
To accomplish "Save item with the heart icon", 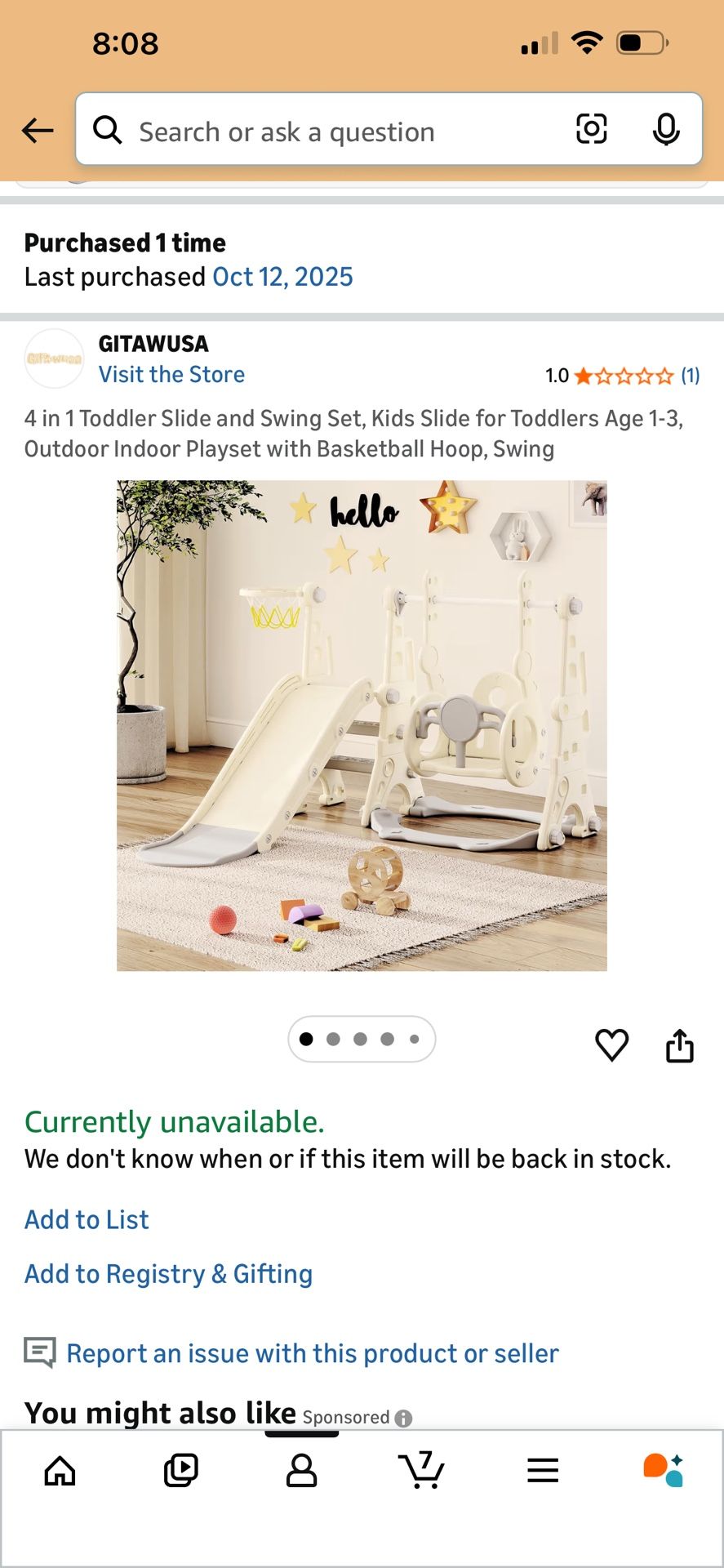I will click(611, 1045).
